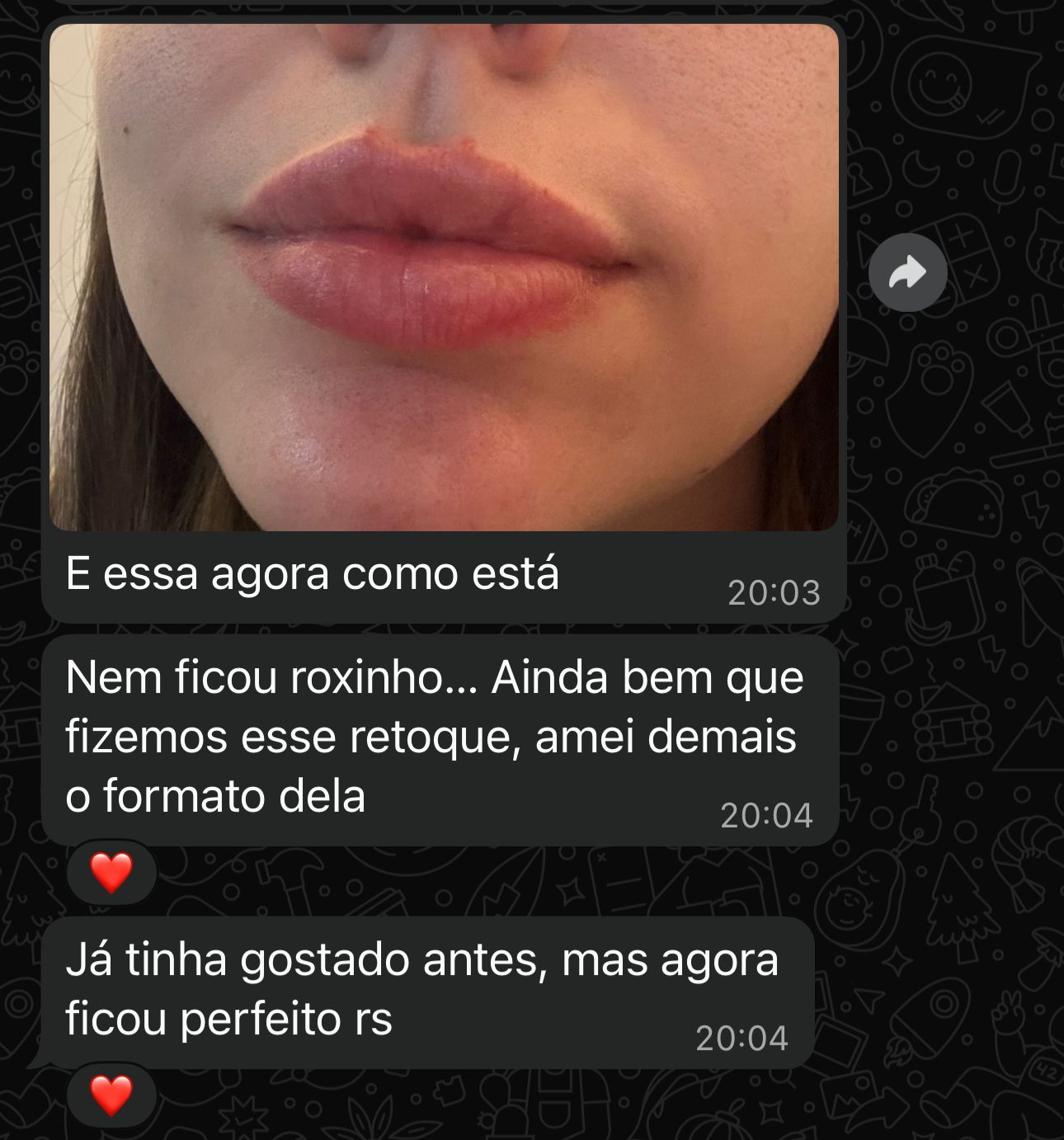This screenshot has width=1064, height=1140.
Task: Forward the photo with the arrow icon
Action: tap(907, 272)
